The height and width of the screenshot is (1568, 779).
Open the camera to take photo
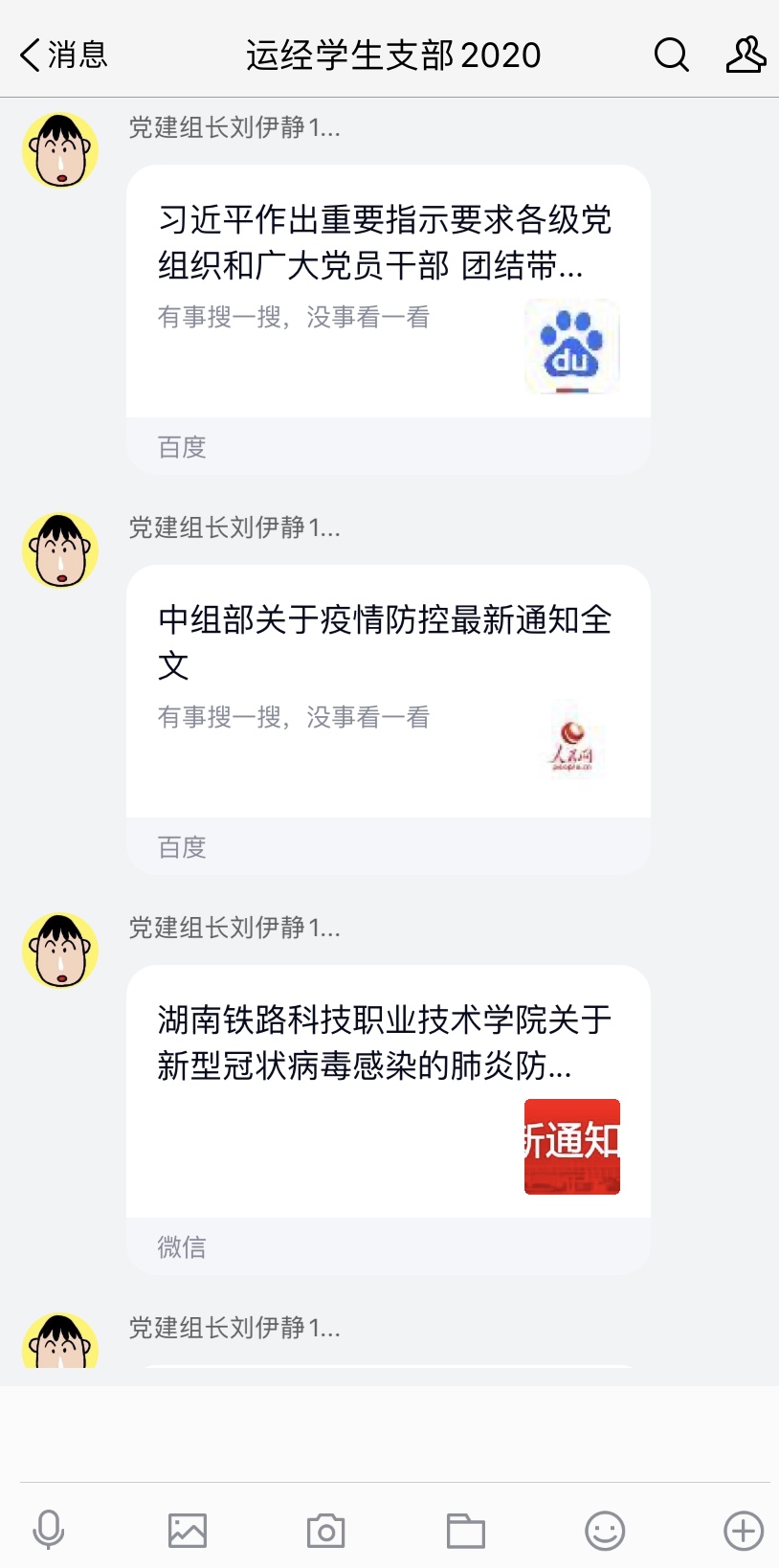click(326, 1530)
